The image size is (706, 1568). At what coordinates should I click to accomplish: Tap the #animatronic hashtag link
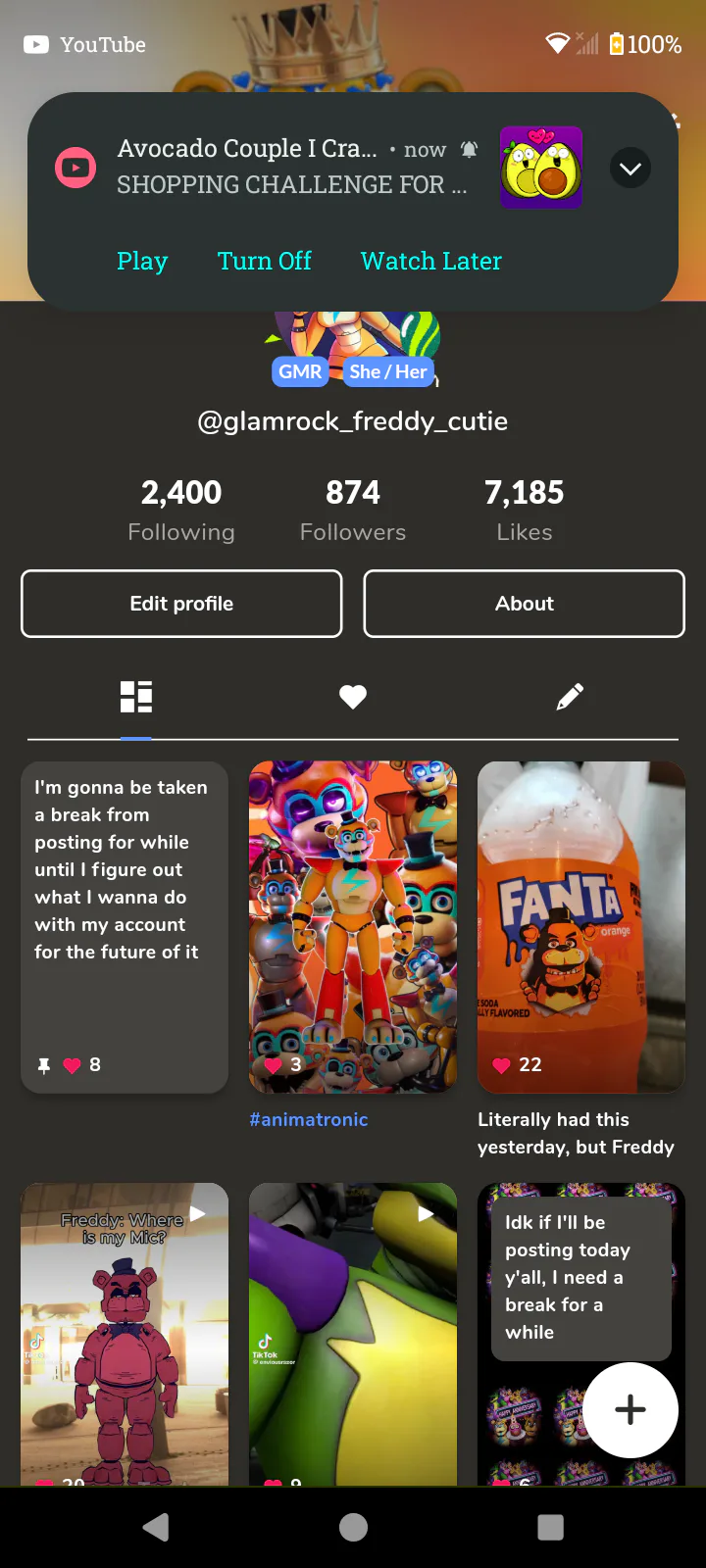(x=309, y=1119)
